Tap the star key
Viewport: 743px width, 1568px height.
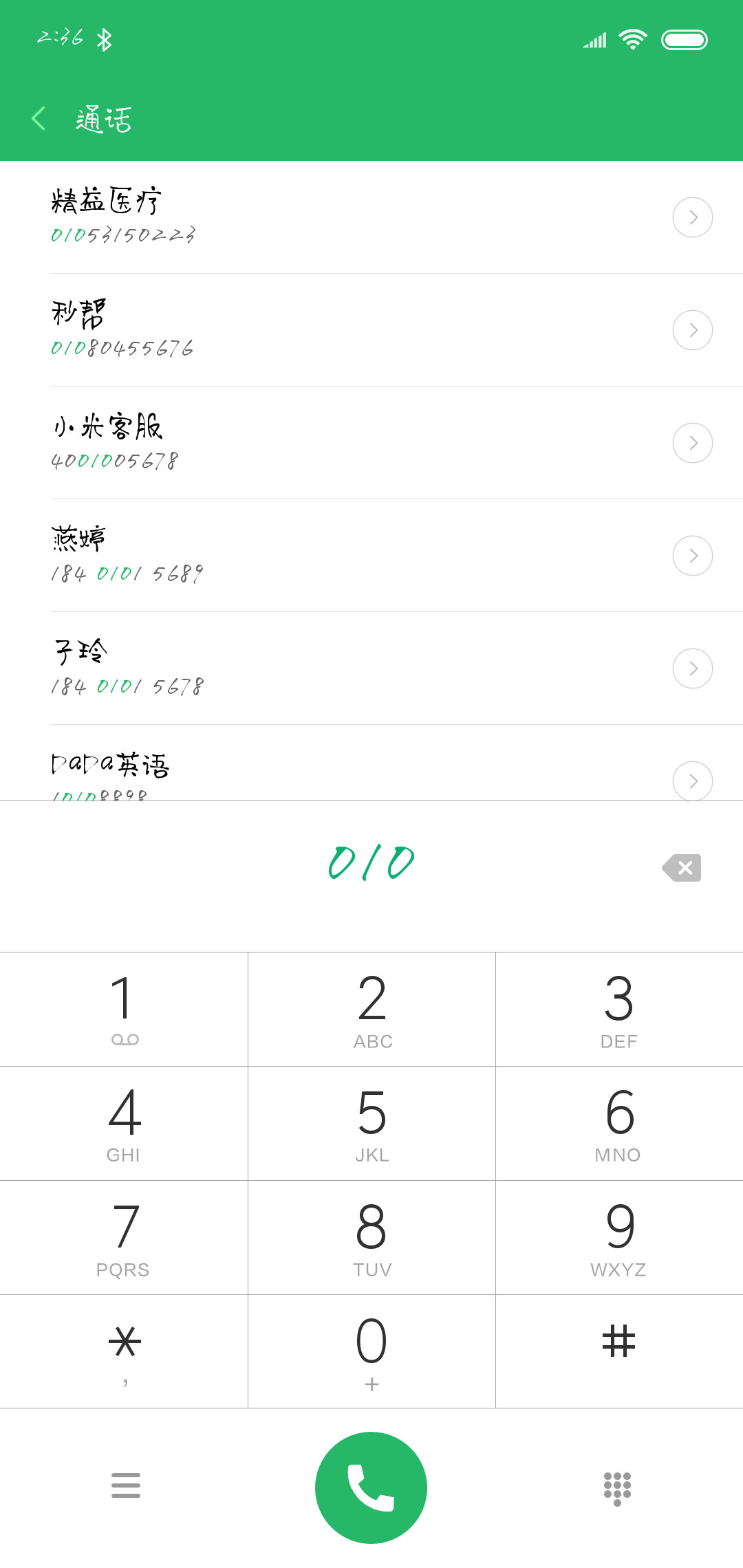pos(124,1351)
